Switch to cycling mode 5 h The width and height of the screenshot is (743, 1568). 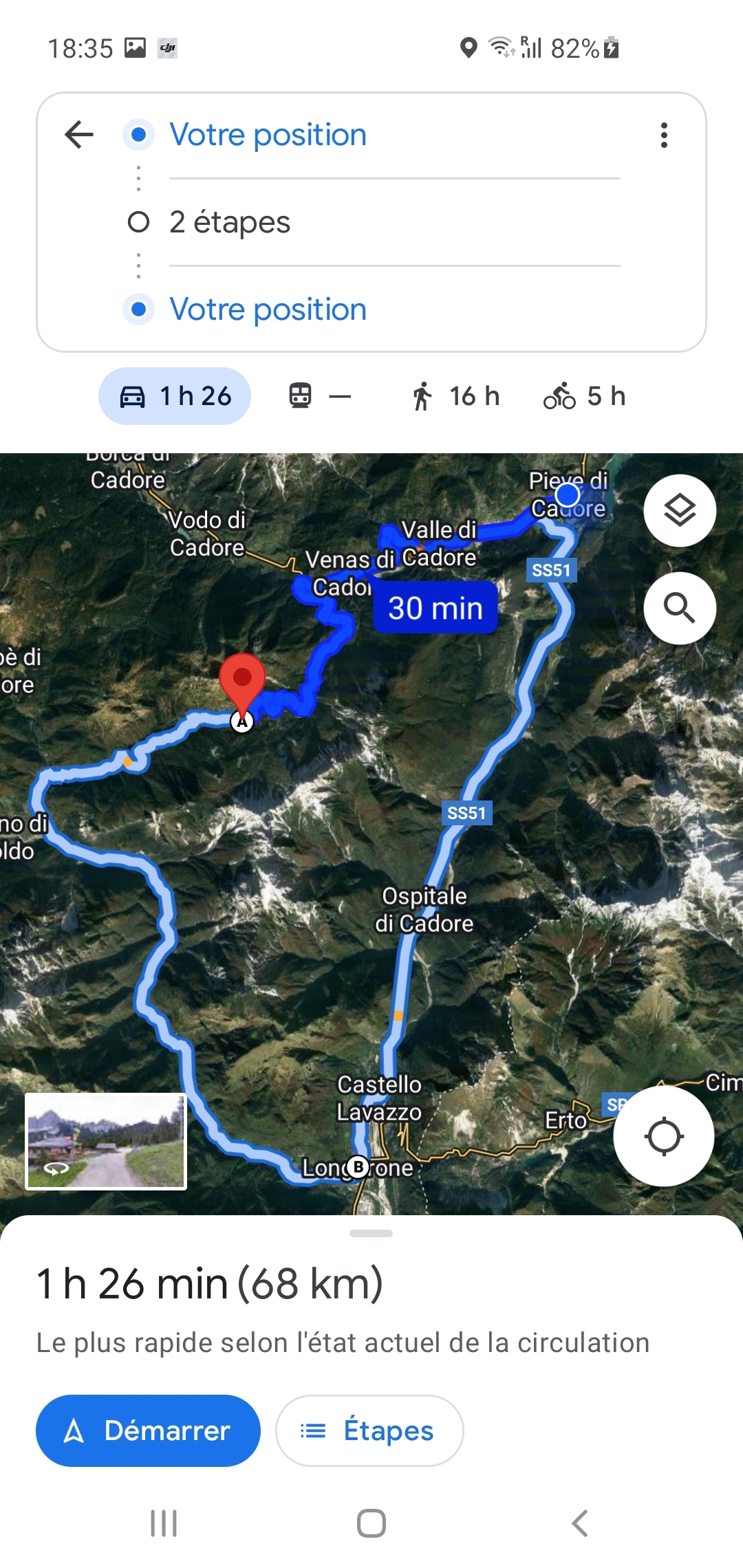point(584,396)
